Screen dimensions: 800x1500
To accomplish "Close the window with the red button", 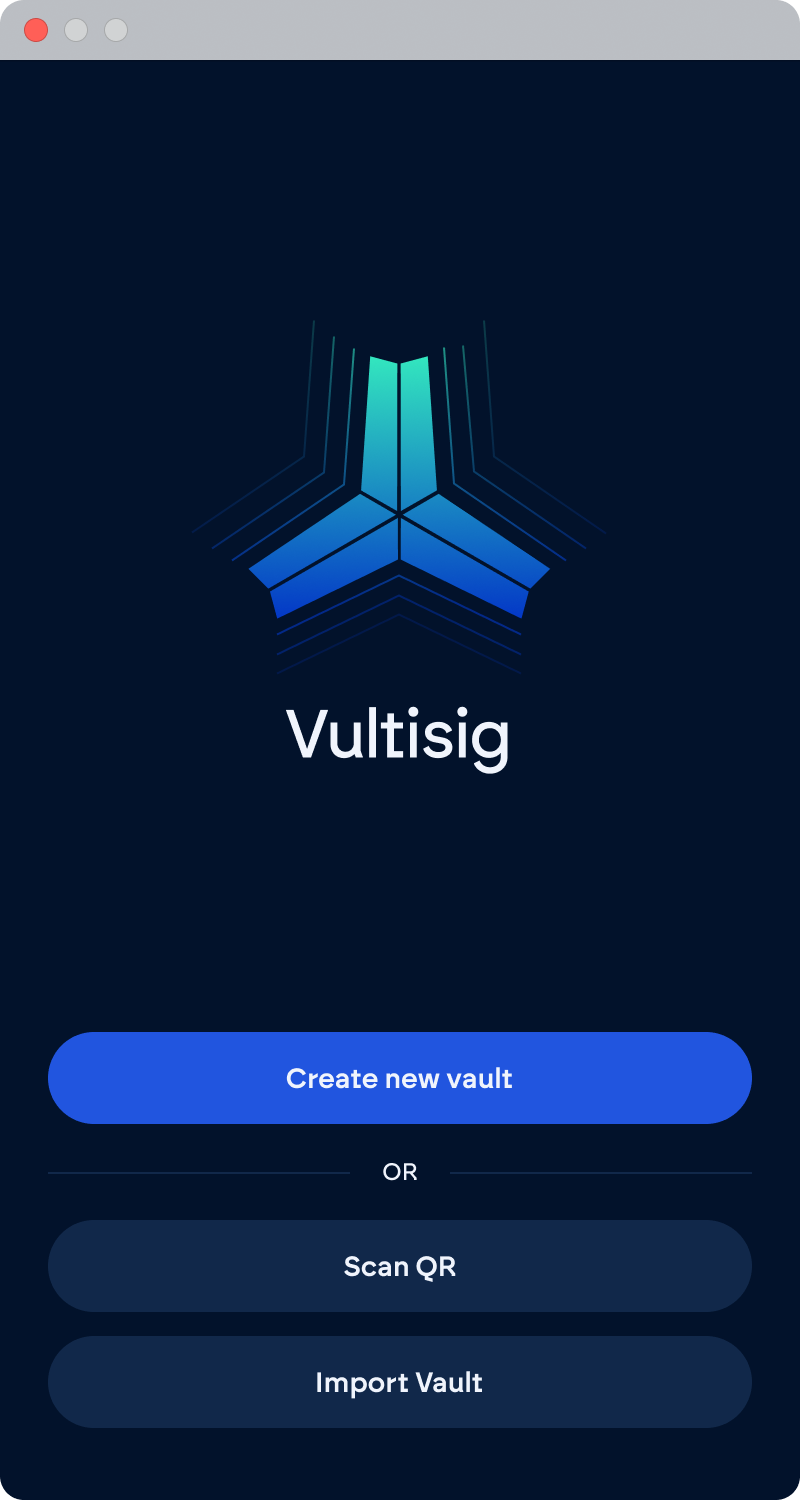I will click(x=36, y=30).
